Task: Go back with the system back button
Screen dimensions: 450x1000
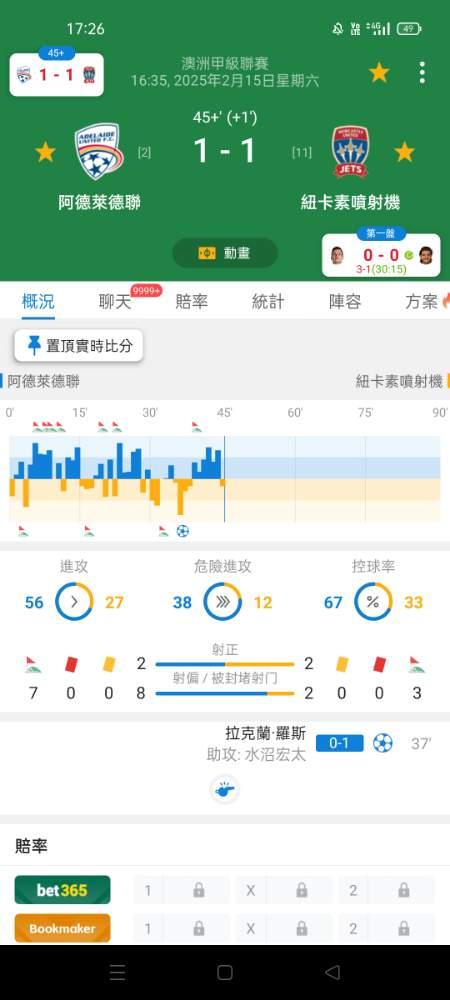Action: tap(332, 972)
